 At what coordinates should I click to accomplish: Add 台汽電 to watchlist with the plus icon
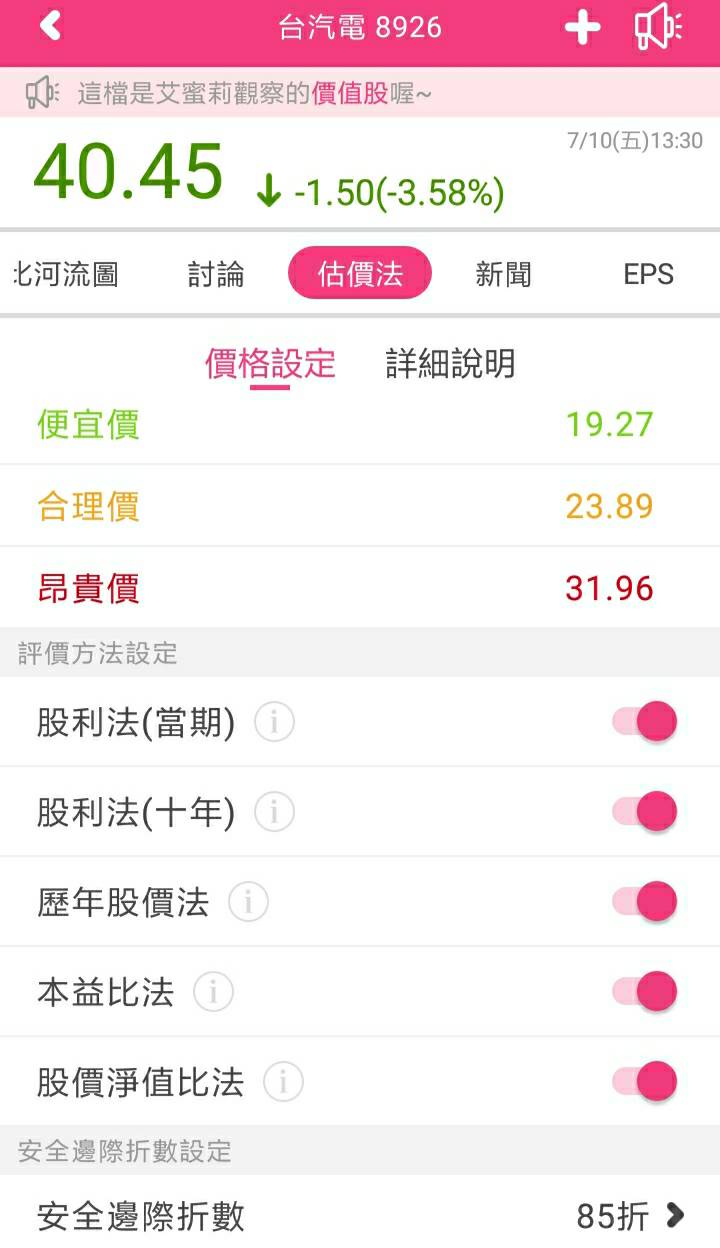[x=583, y=28]
